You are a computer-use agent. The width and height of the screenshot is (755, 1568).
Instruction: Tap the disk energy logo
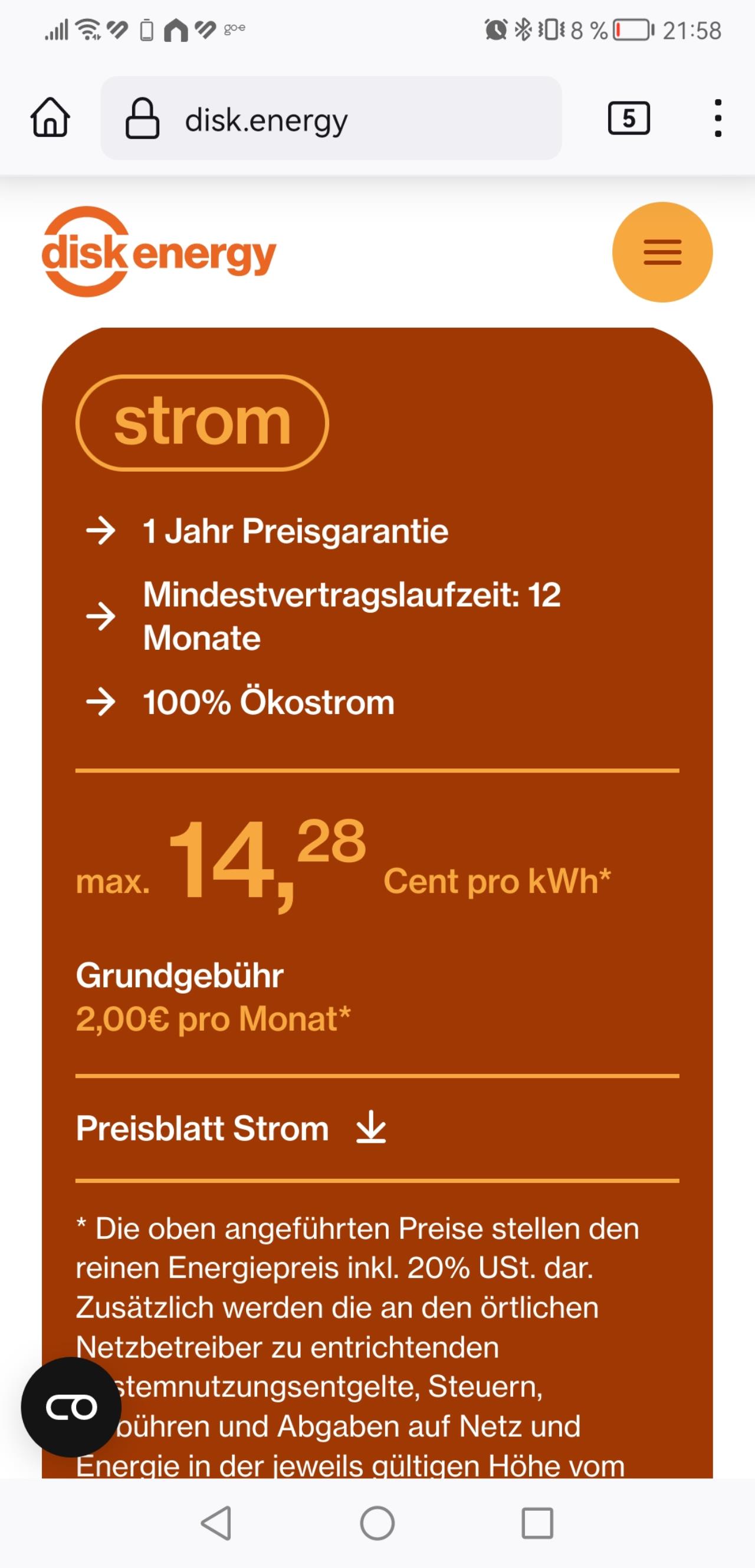[159, 252]
